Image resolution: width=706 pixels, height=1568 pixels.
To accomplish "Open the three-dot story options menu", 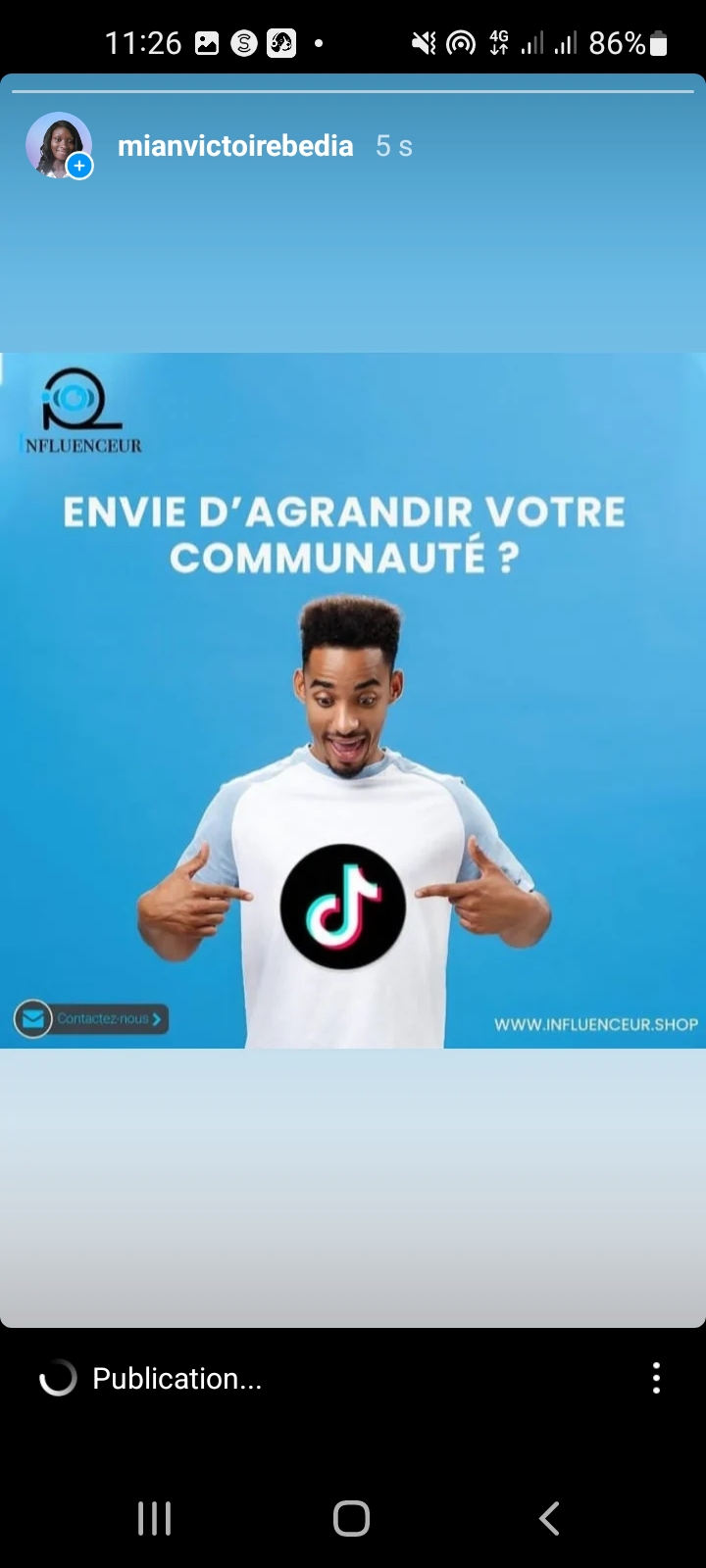I will pyautogui.click(x=656, y=1378).
